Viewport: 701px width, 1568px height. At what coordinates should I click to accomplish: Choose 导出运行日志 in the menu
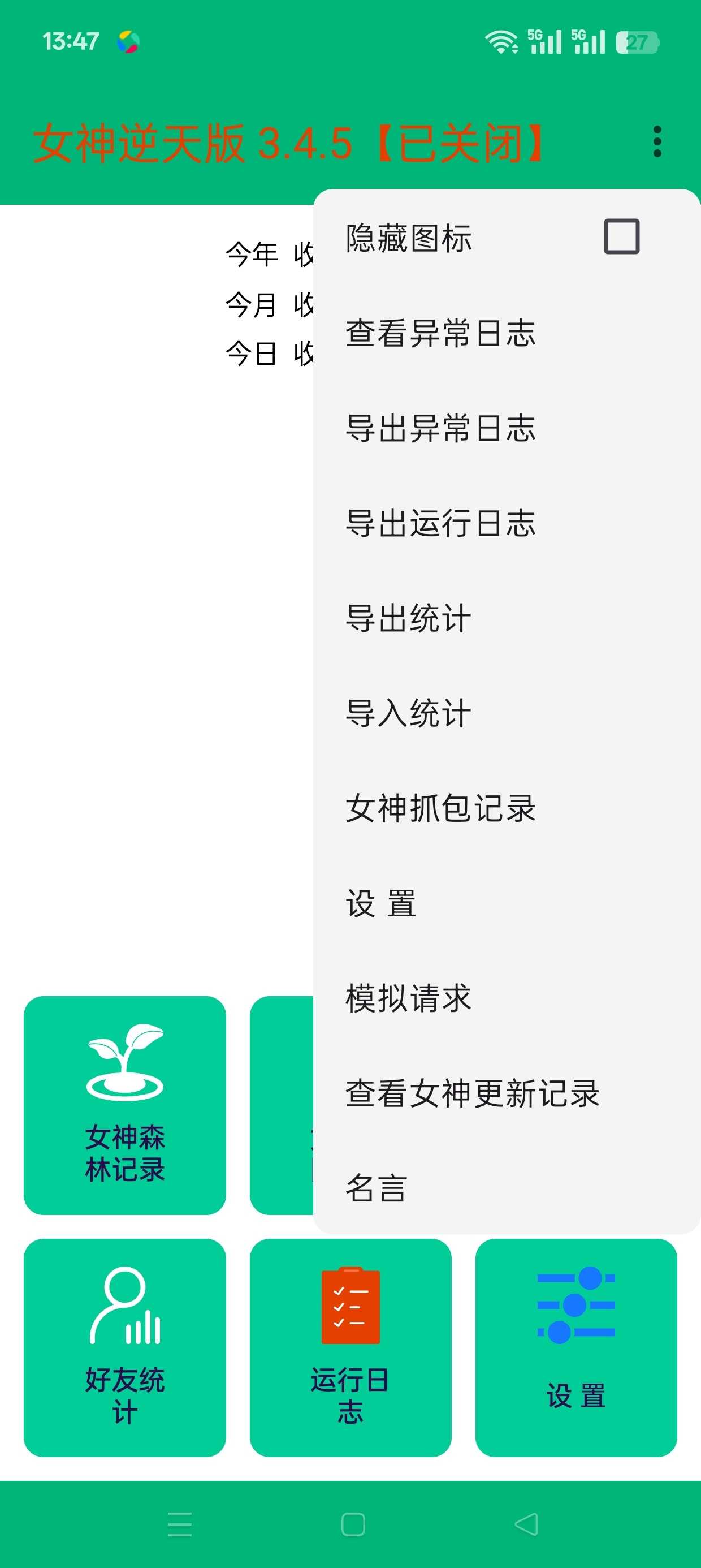point(507,522)
